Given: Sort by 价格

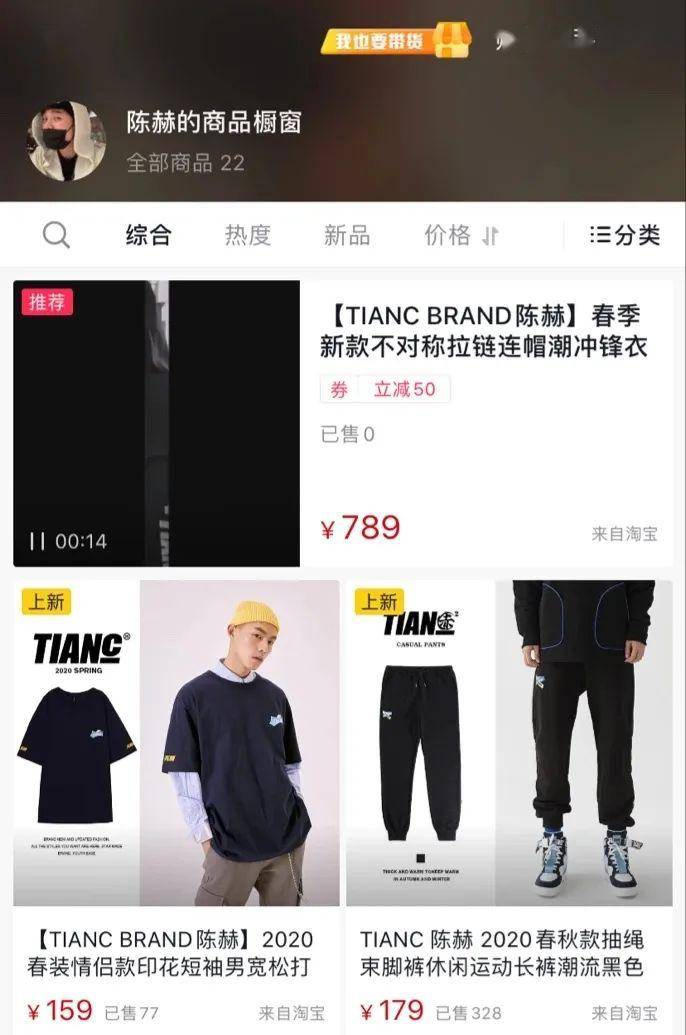Looking at the screenshot, I should tap(460, 235).
